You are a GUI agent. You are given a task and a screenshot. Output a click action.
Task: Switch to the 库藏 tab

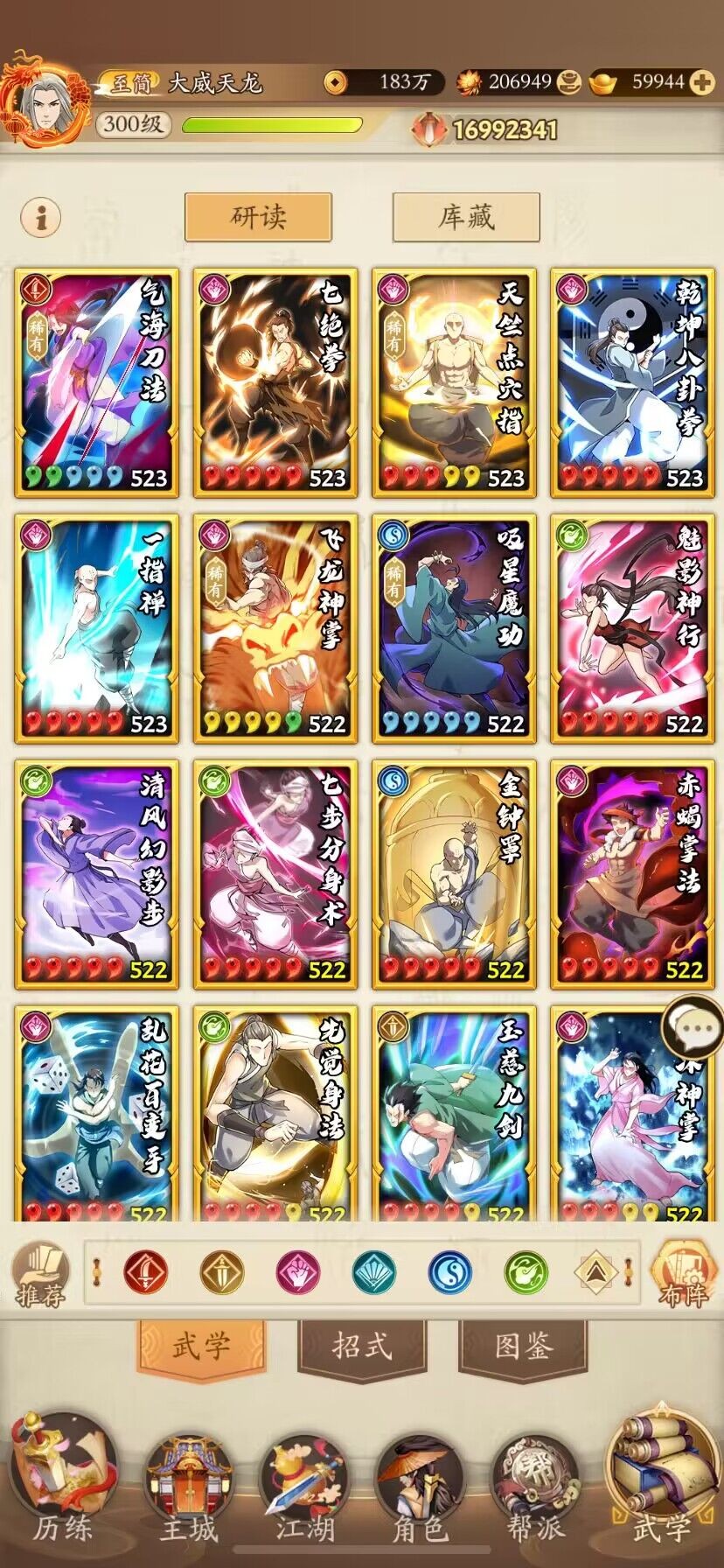click(x=466, y=217)
